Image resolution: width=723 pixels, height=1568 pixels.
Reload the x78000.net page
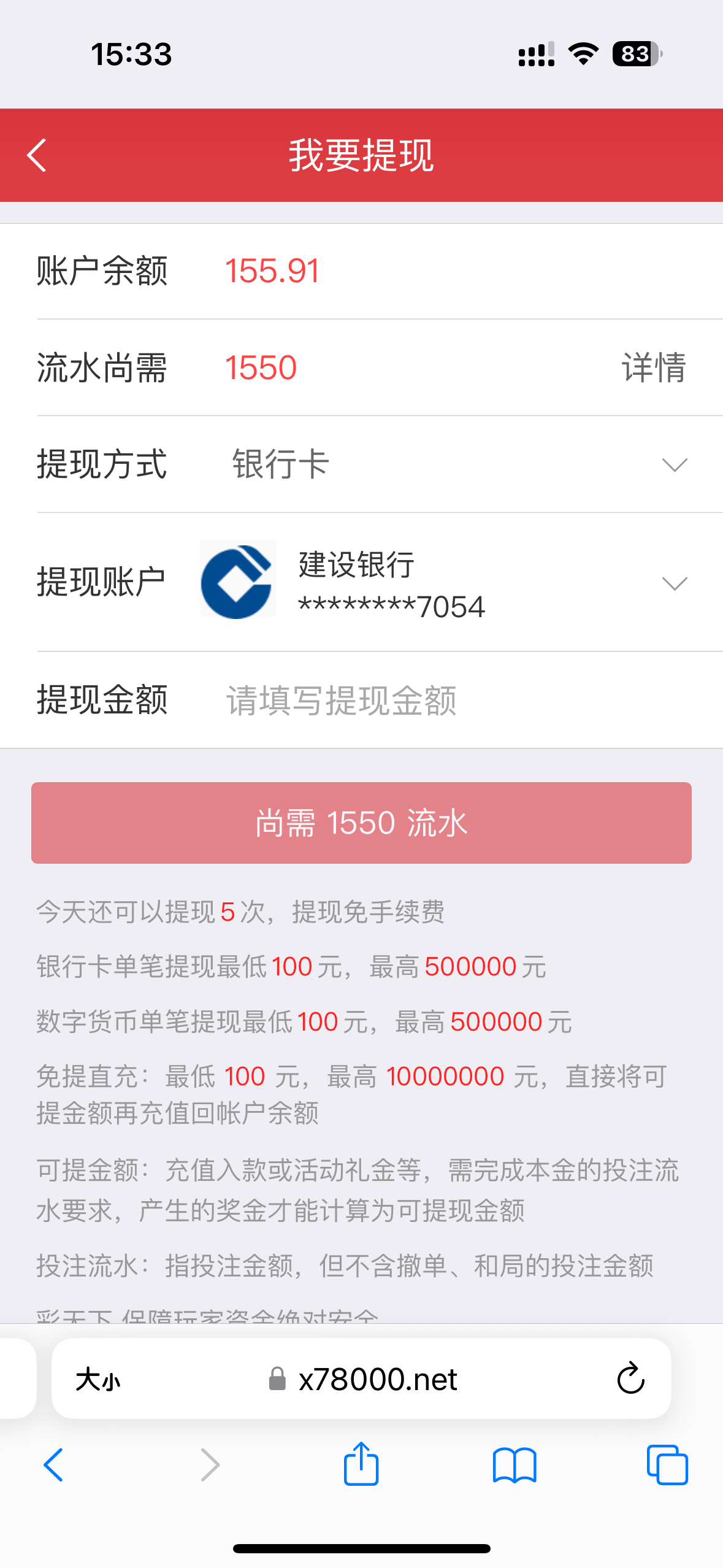630,1379
